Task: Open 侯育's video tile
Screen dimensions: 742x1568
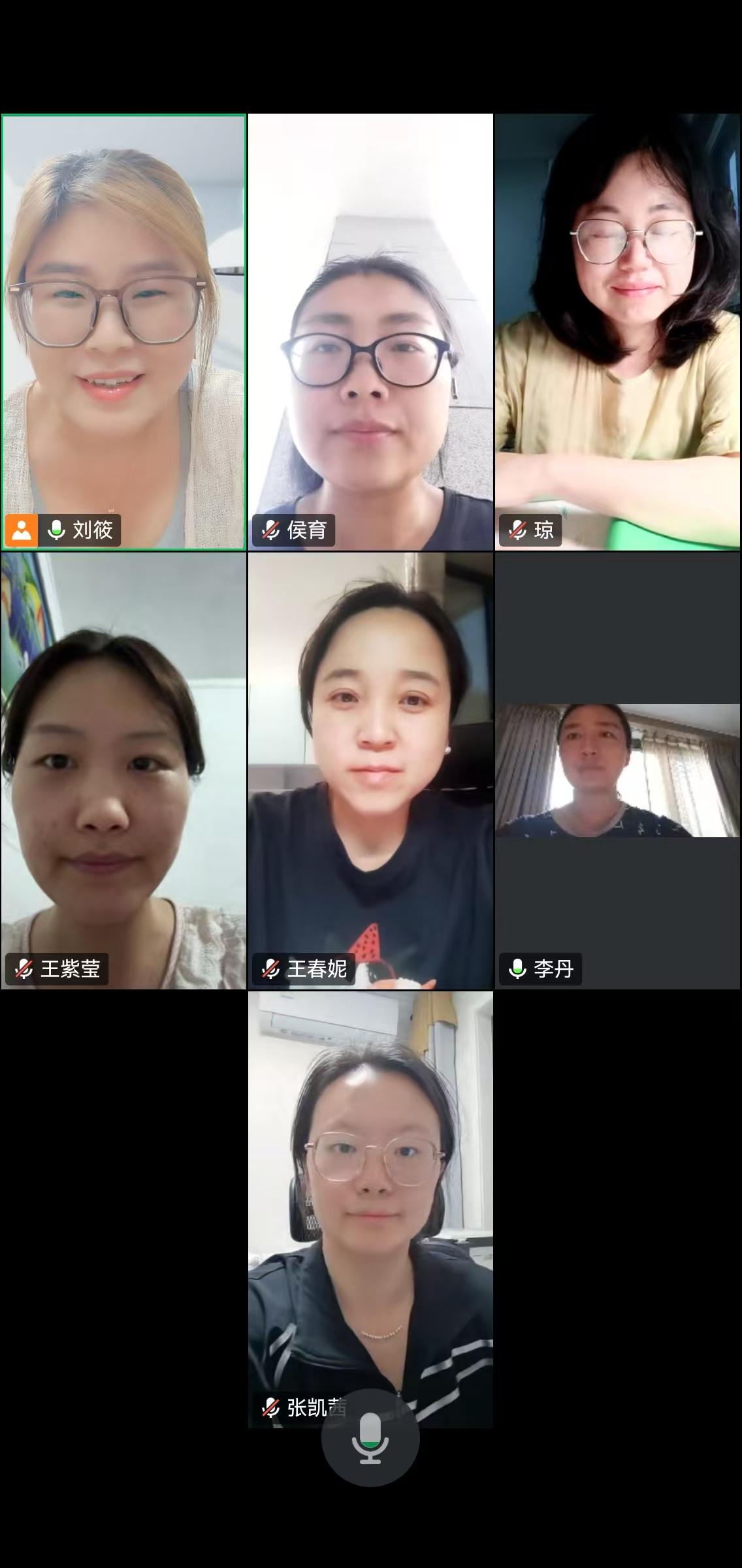Action: [370, 332]
